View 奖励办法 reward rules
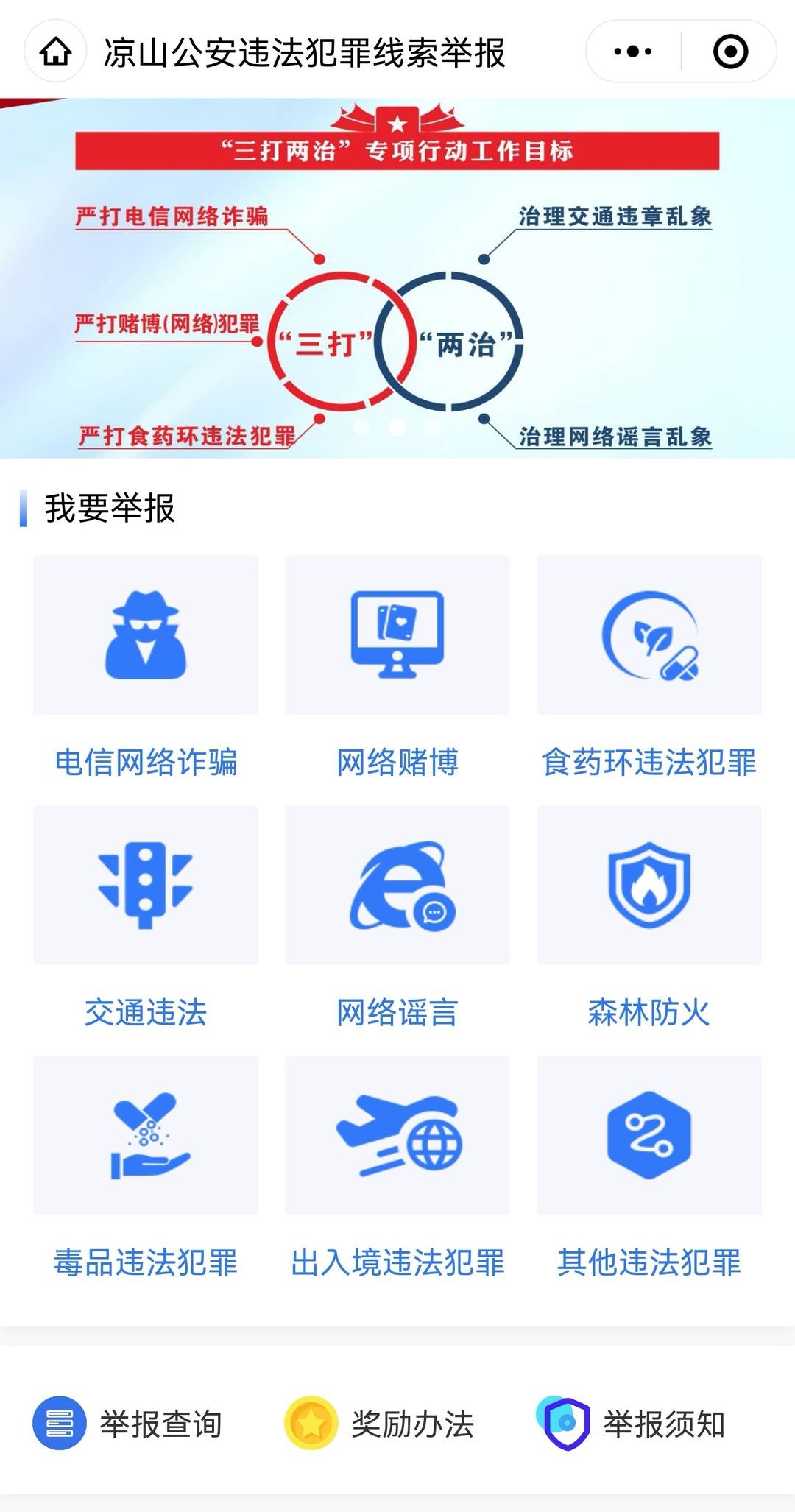The image size is (795, 1512). pos(380,1424)
